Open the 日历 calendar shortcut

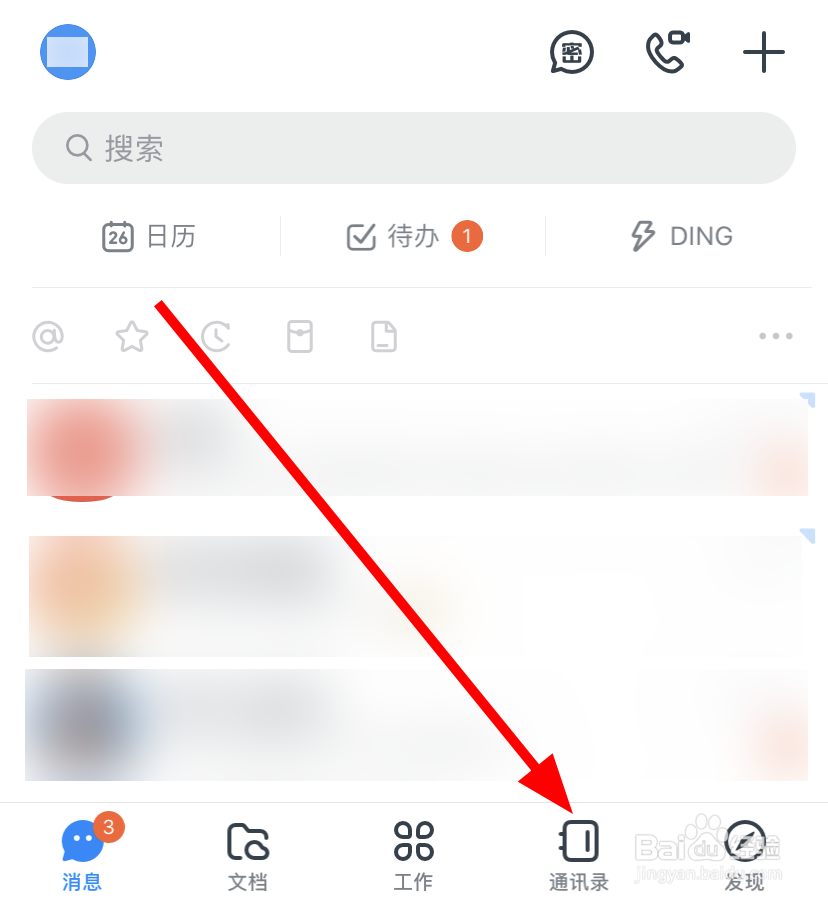coord(148,236)
